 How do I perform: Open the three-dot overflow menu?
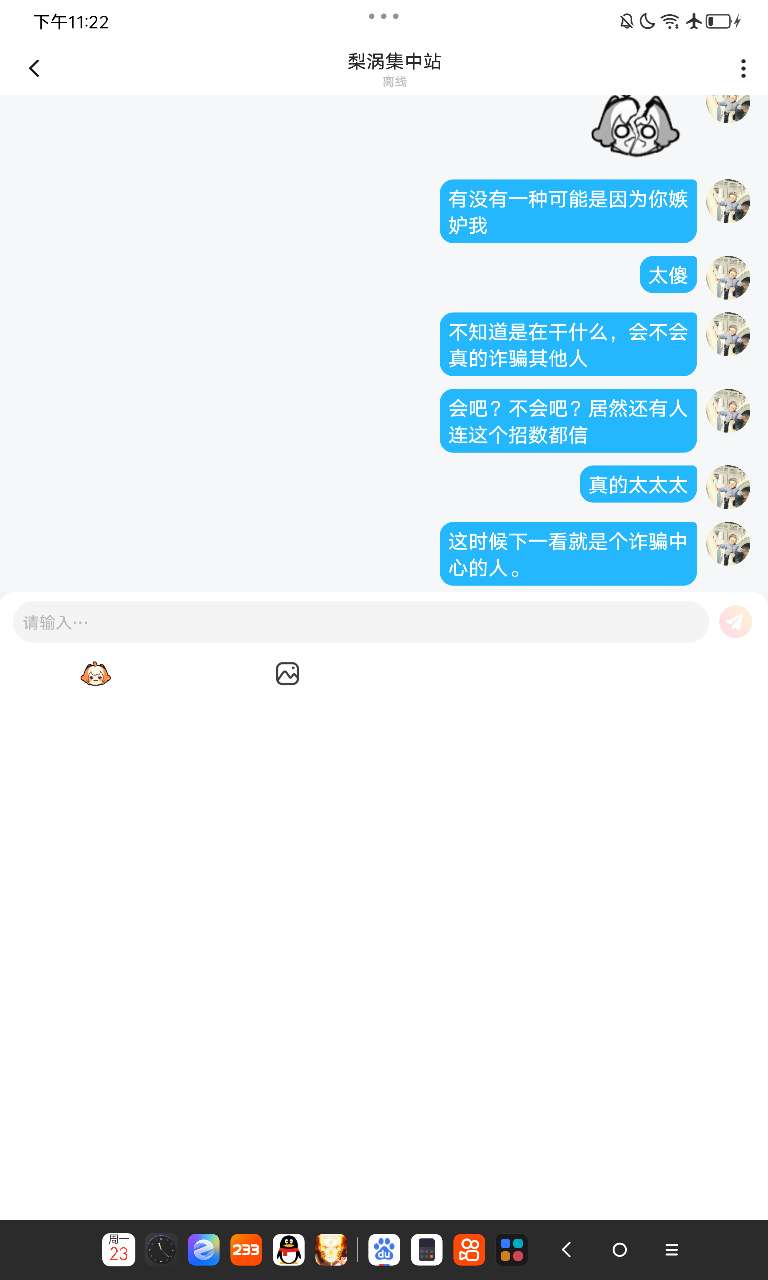(x=742, y=68)
